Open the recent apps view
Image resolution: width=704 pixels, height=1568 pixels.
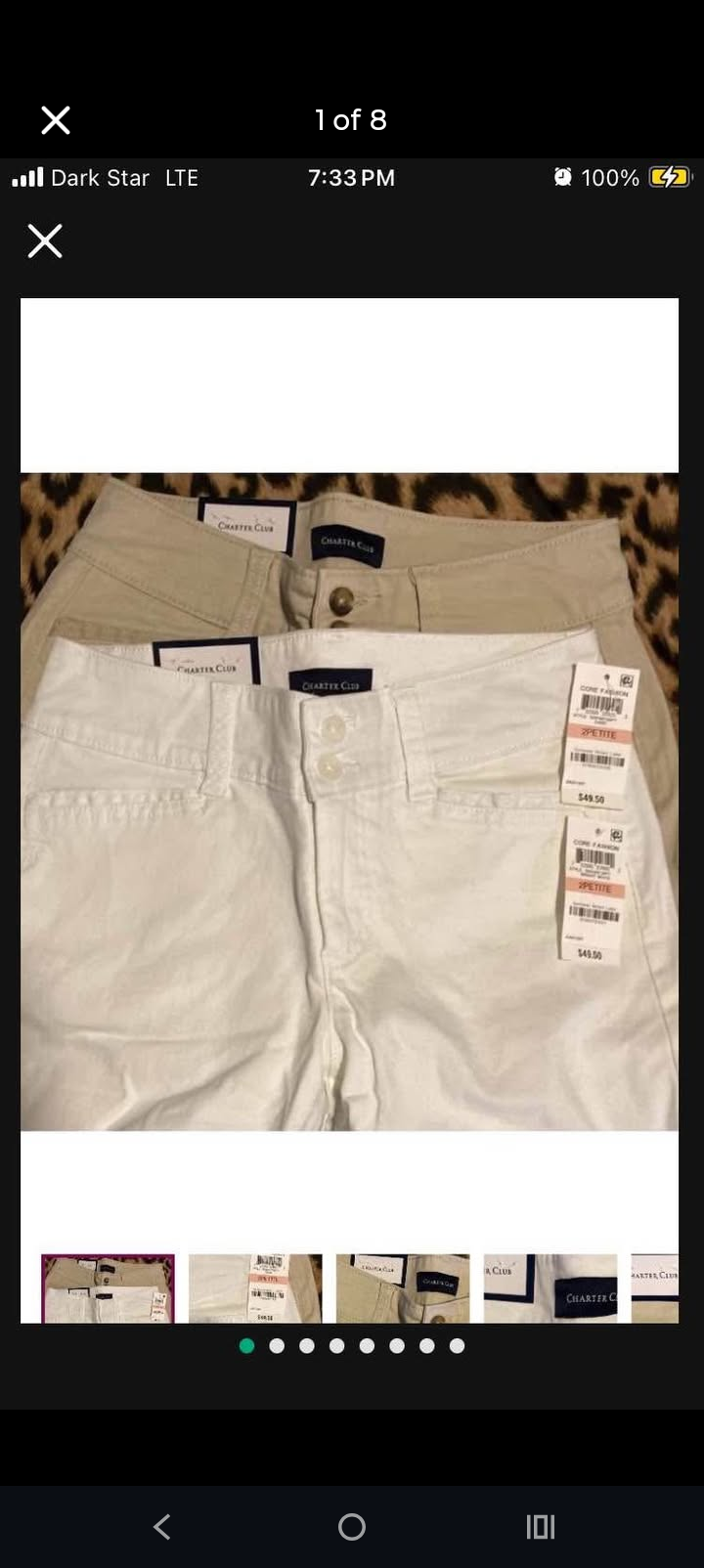[541, 1526]
